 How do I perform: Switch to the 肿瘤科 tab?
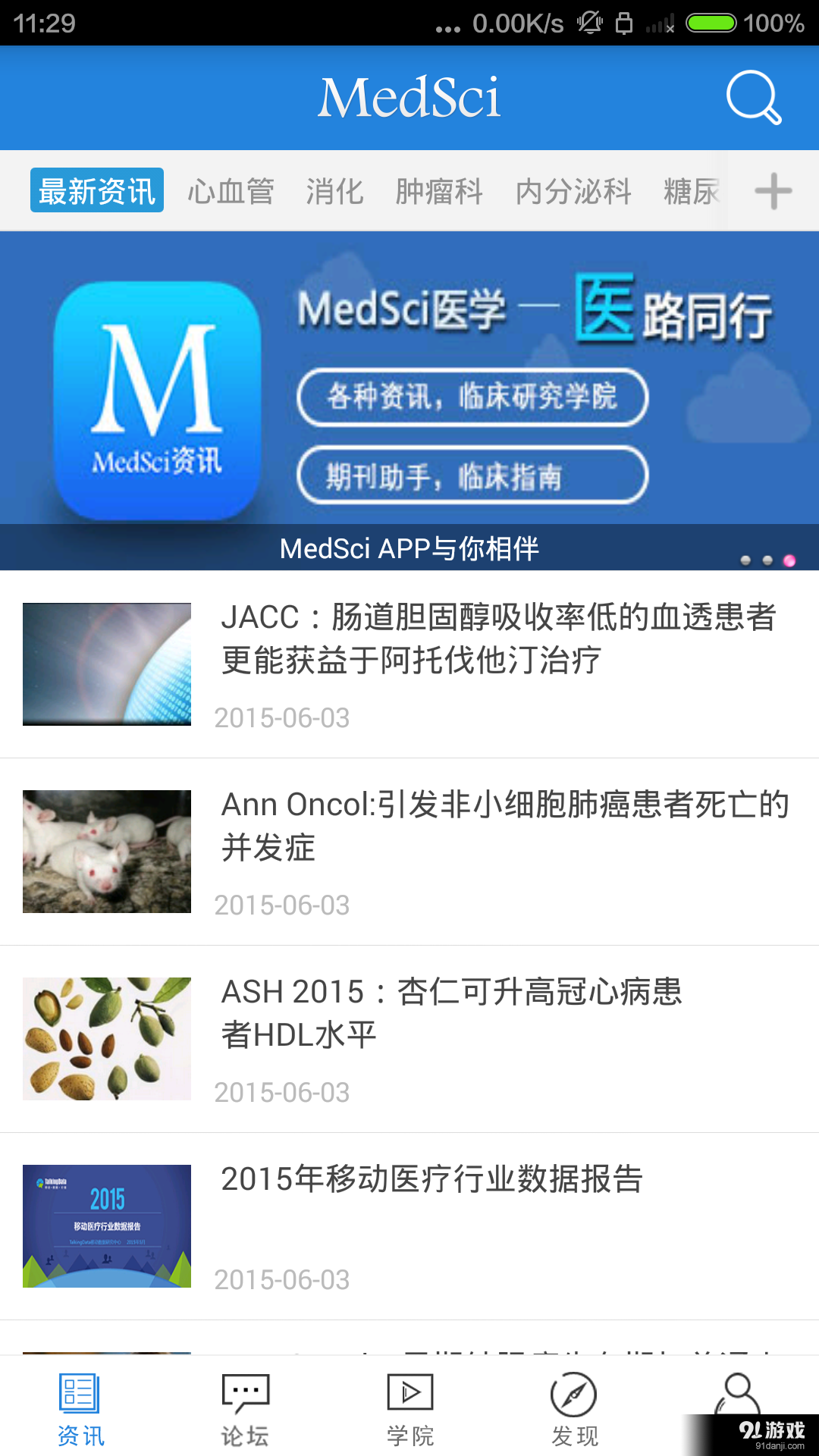pyautogui.click(x=440, y=190)
